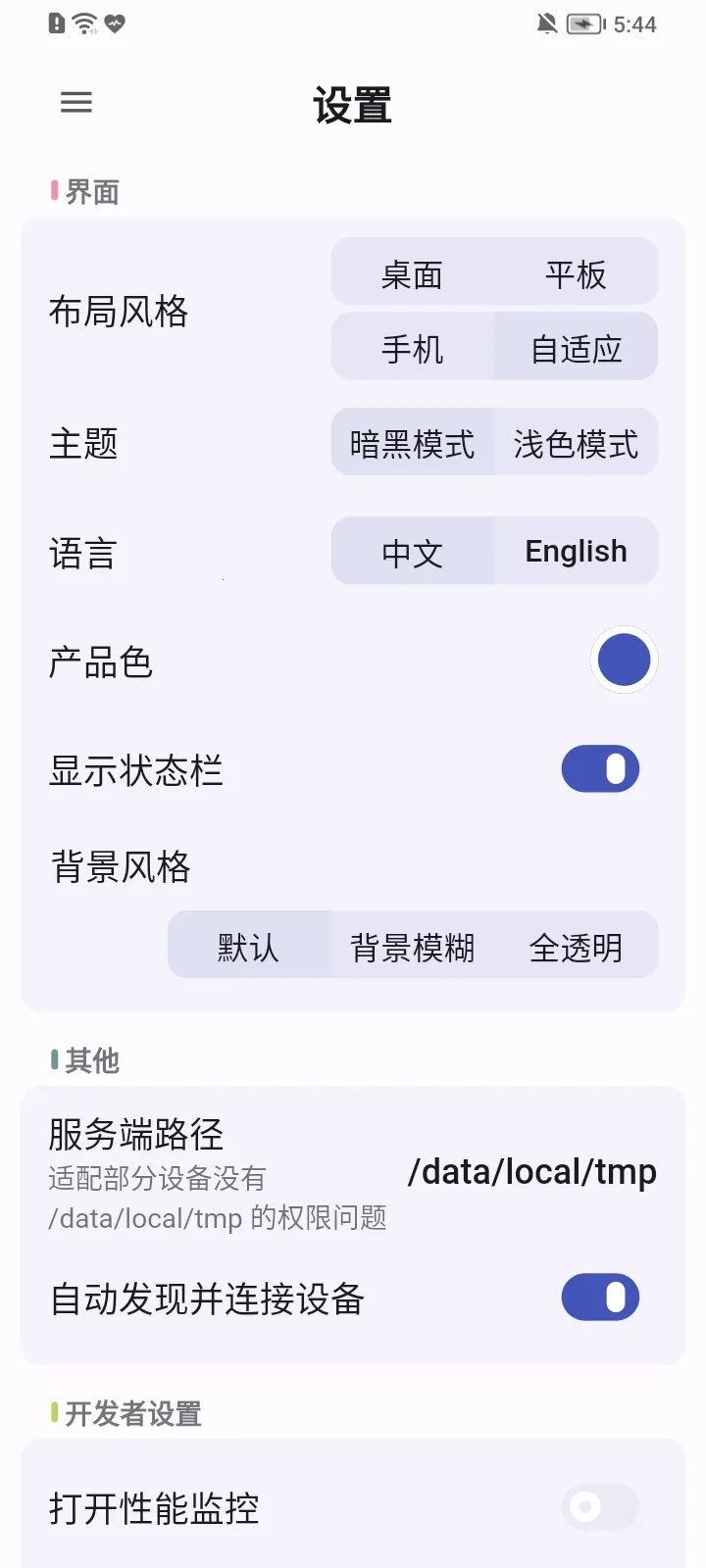The image size is (706, 1568).
Task: Switch theme to 暗黑模式
Action: [x=412, y=444]
